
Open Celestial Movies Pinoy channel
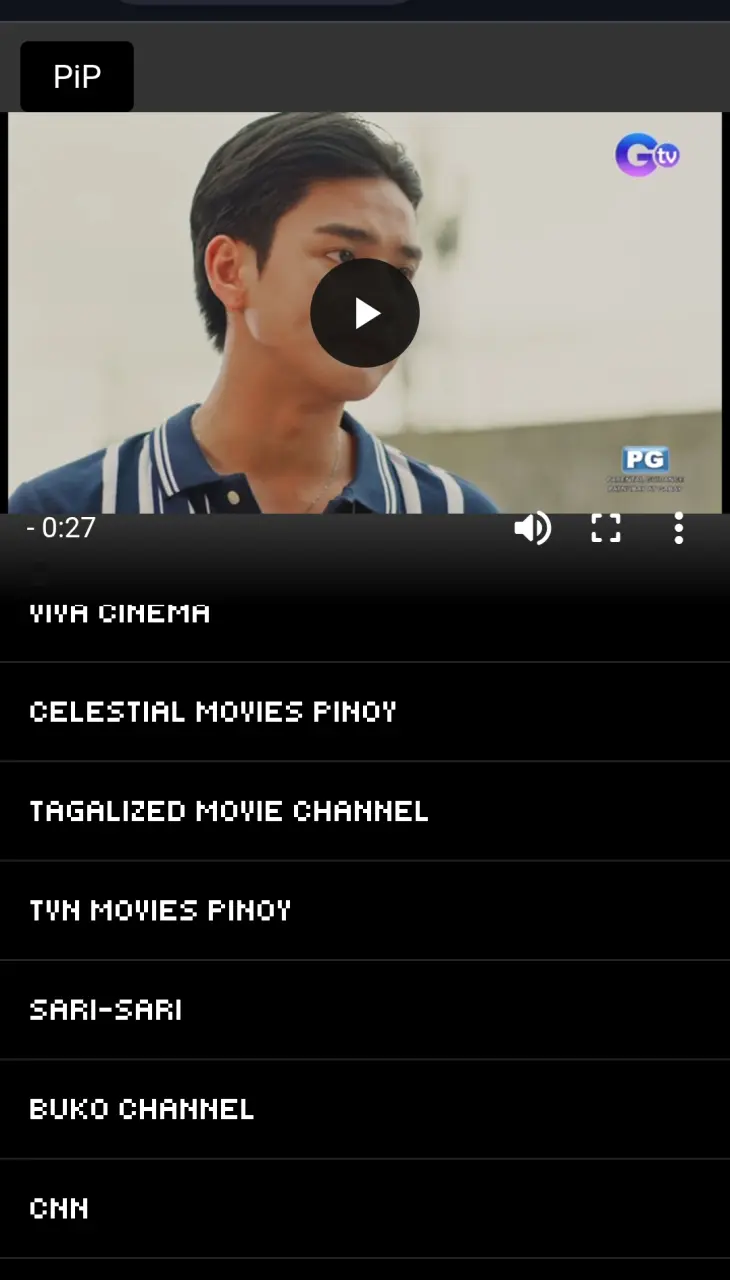[365, 712]
